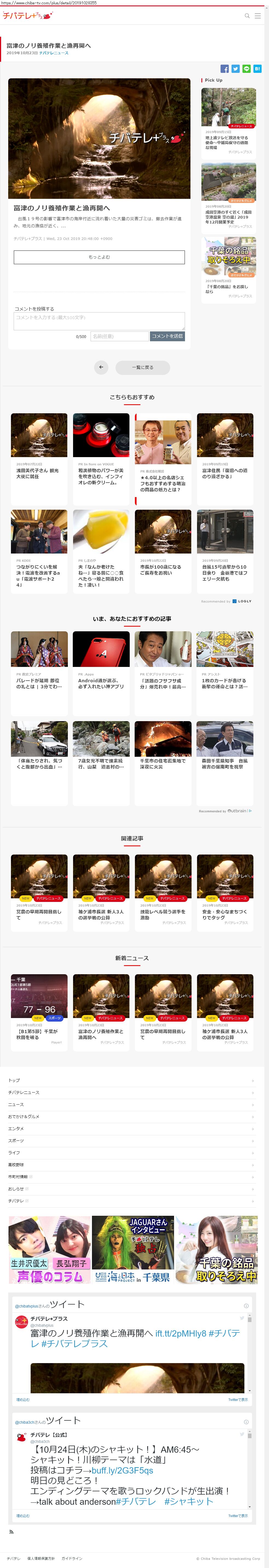Submit with コメントを送信 button
Viewport: 269px width, 1568px height.
tap(167, 336)
